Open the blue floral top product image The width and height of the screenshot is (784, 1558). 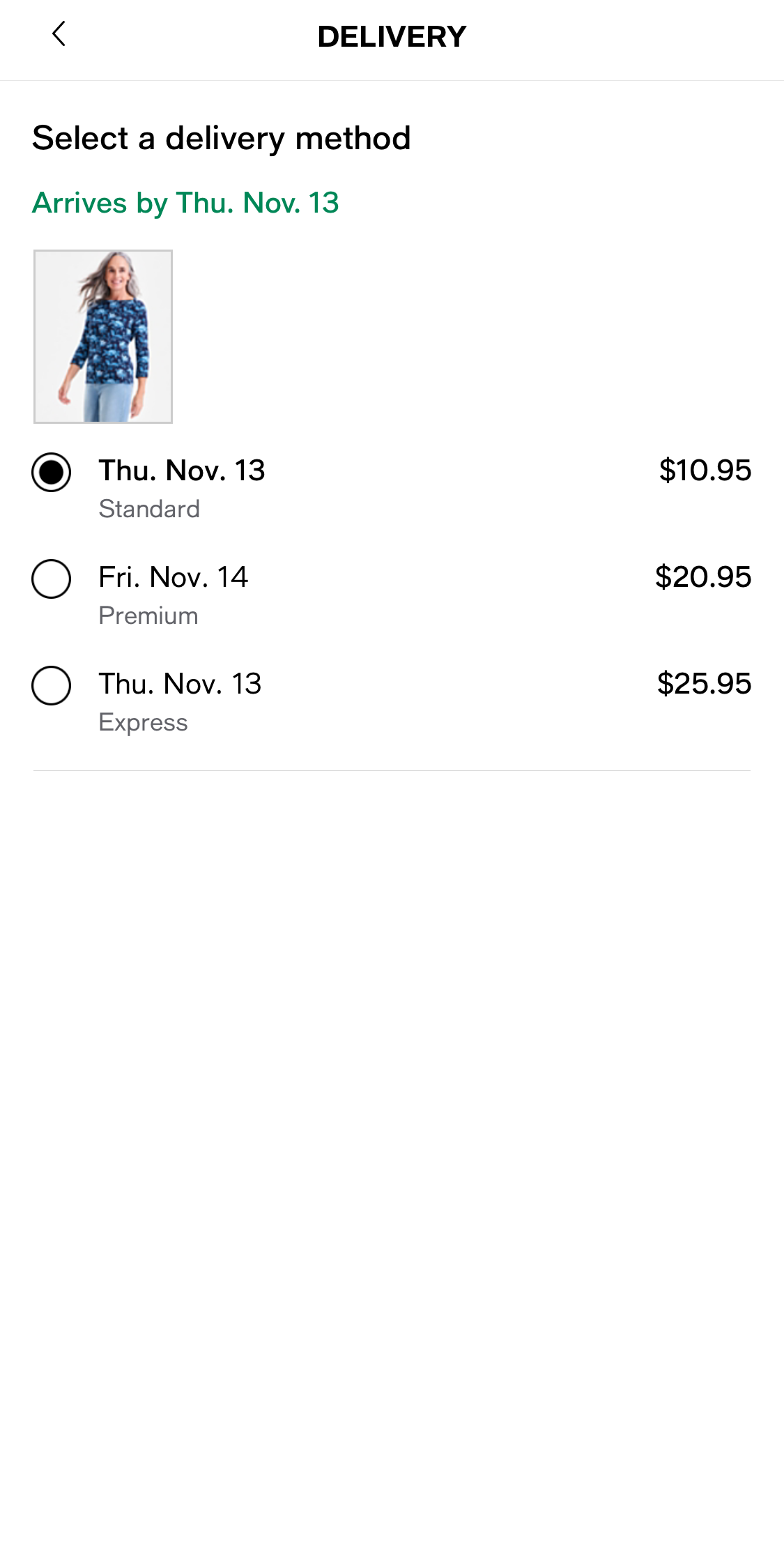tap(103, 336)
